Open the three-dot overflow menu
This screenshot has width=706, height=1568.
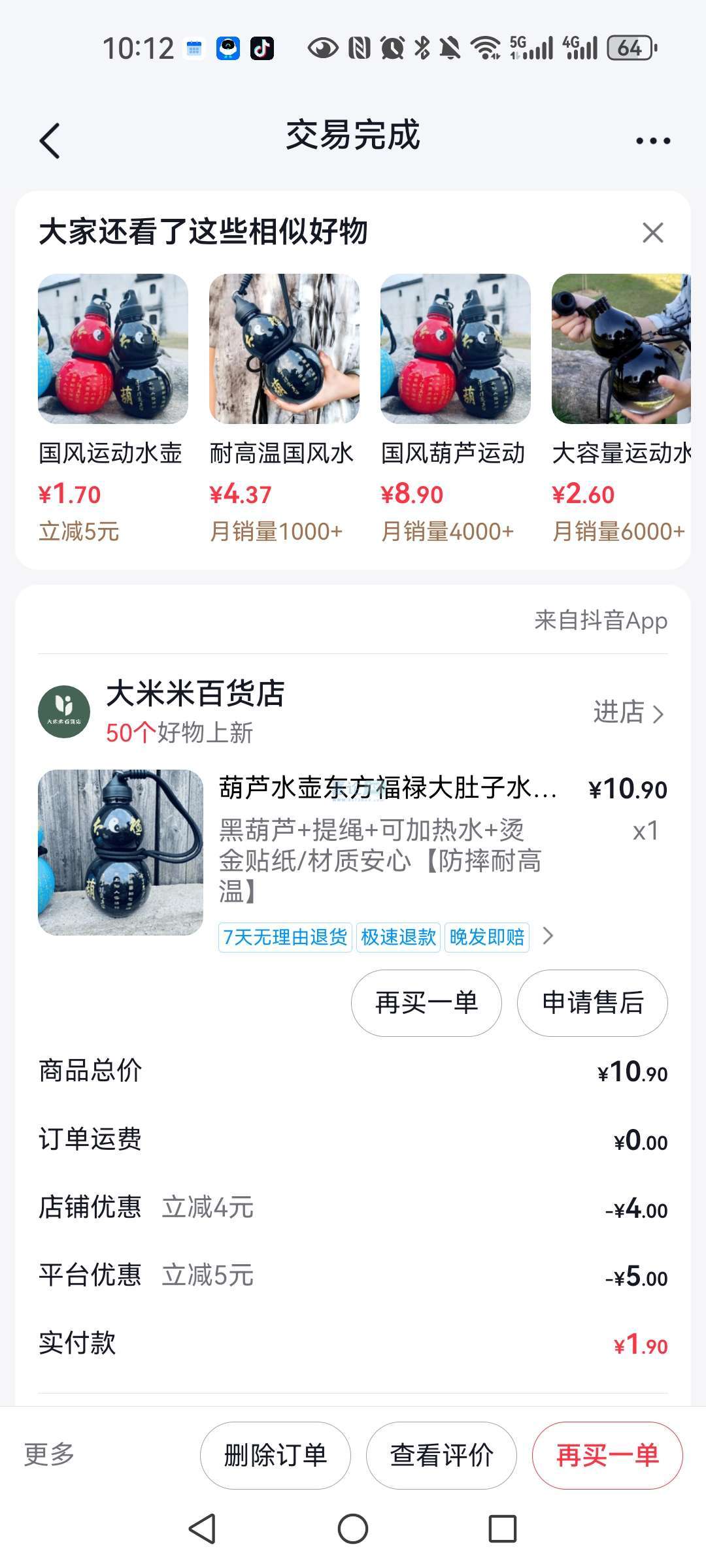[652, 140]
